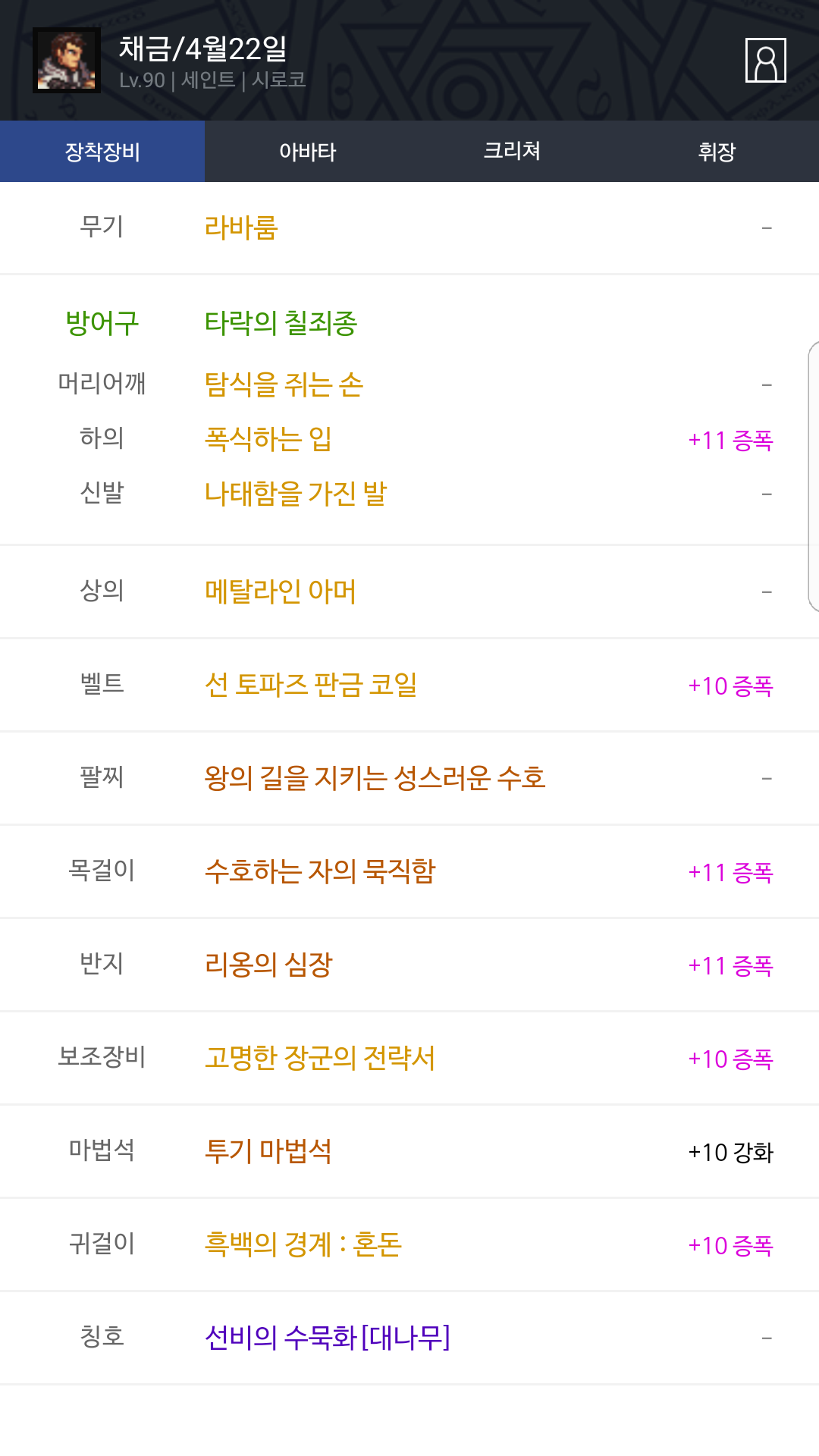
Task: Open the item 나태함을 가진 발
Action: (x=295, y=494)
